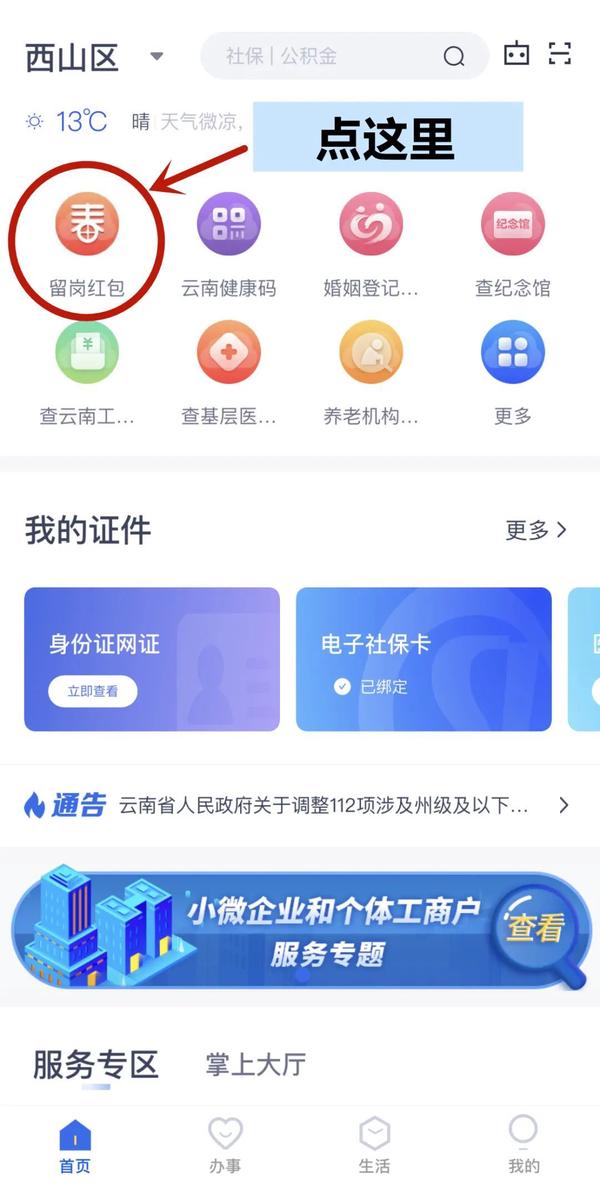Open the 身份证网证 card
The width and height of the screenshot is (600, 1200).
pos(152,659)
